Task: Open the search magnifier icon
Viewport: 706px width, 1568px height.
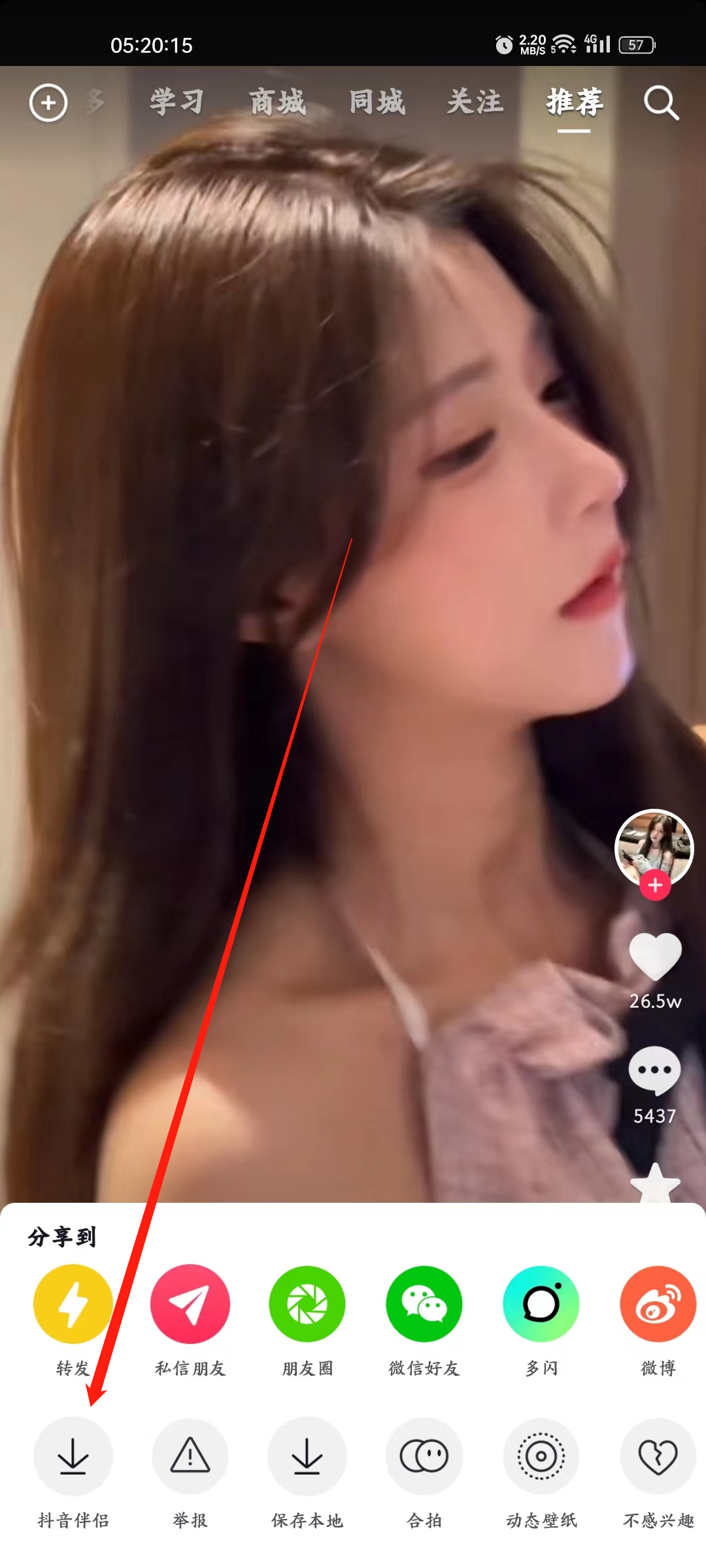Action: (x=661, y=103)
